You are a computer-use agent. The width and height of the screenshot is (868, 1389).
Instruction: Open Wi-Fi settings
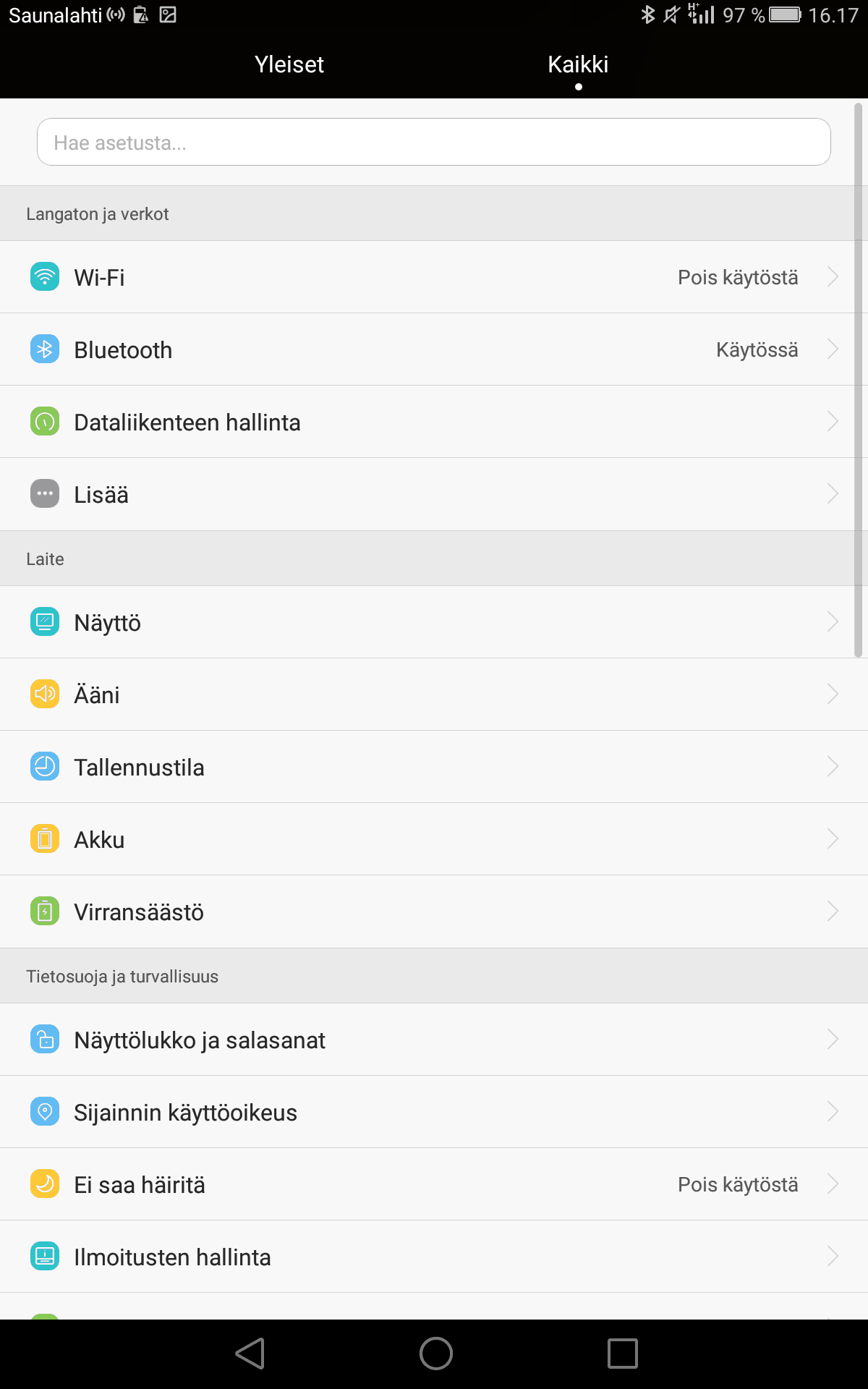point(434,277)
